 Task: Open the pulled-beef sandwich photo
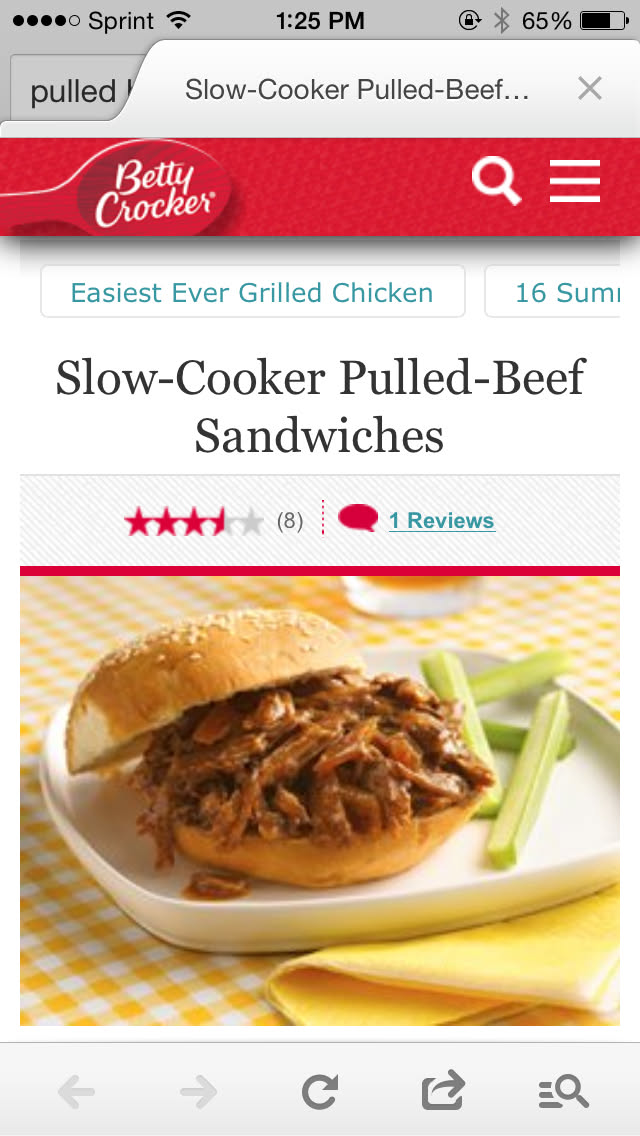320,800
